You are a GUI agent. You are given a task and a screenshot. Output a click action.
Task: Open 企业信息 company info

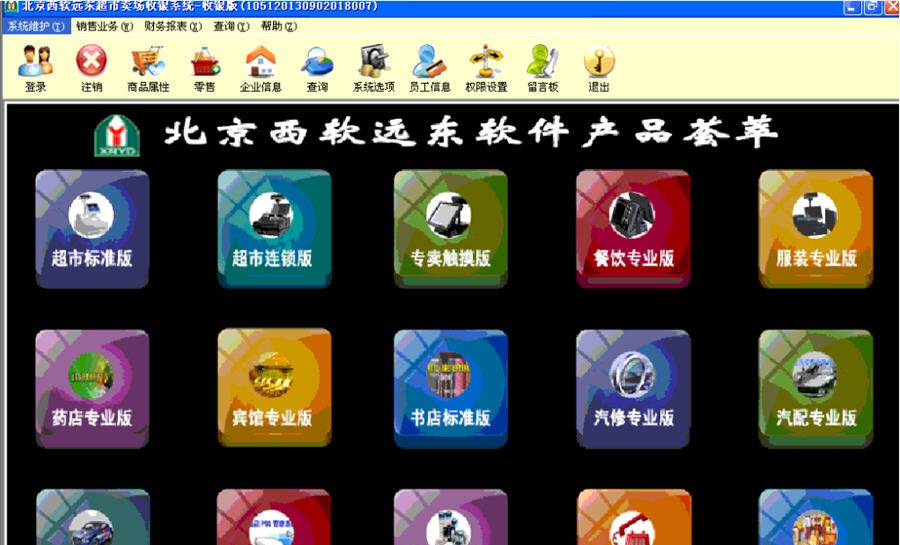tap(260, 69)
